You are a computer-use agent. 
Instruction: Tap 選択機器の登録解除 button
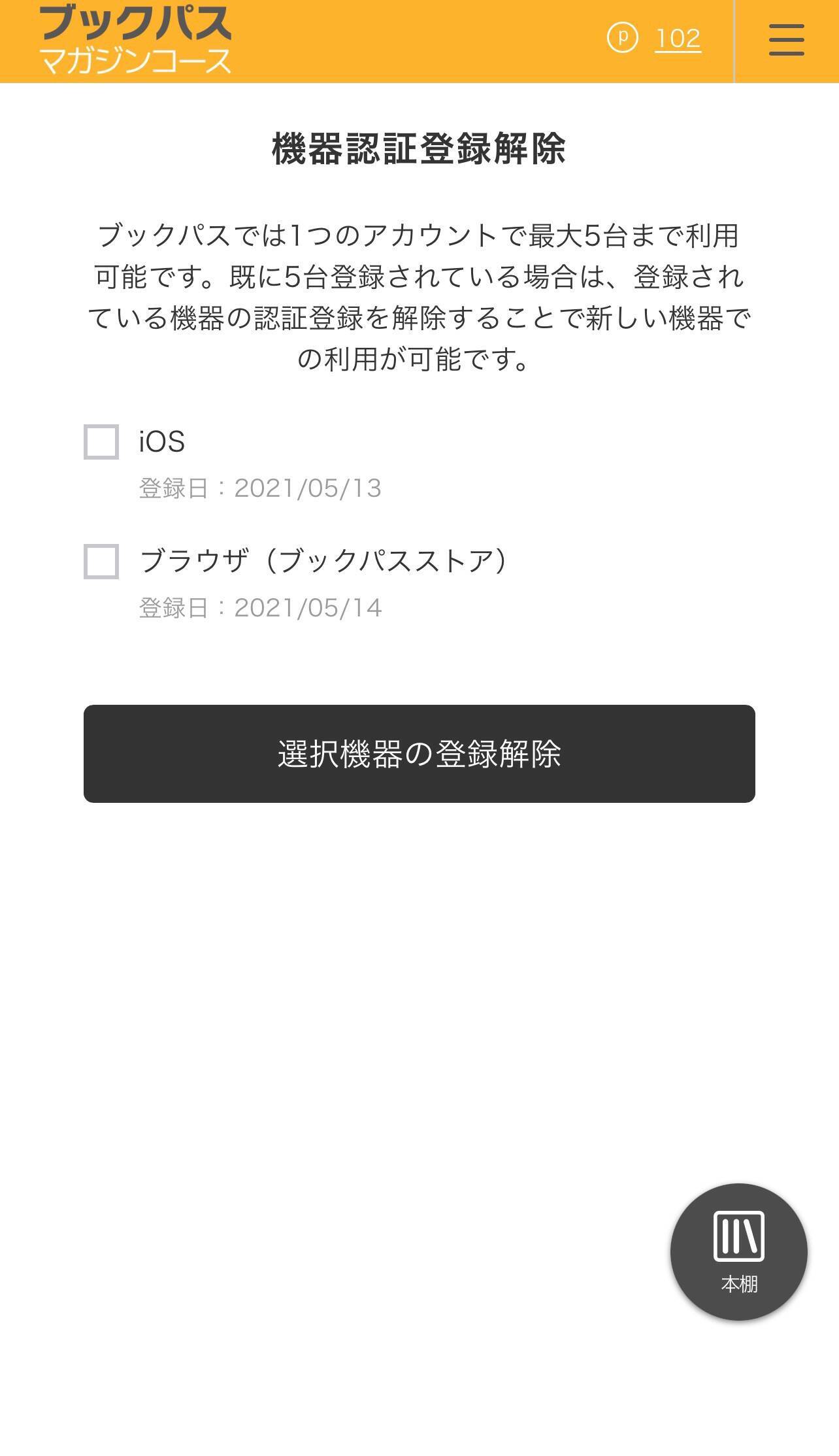[x=419, y=754]
